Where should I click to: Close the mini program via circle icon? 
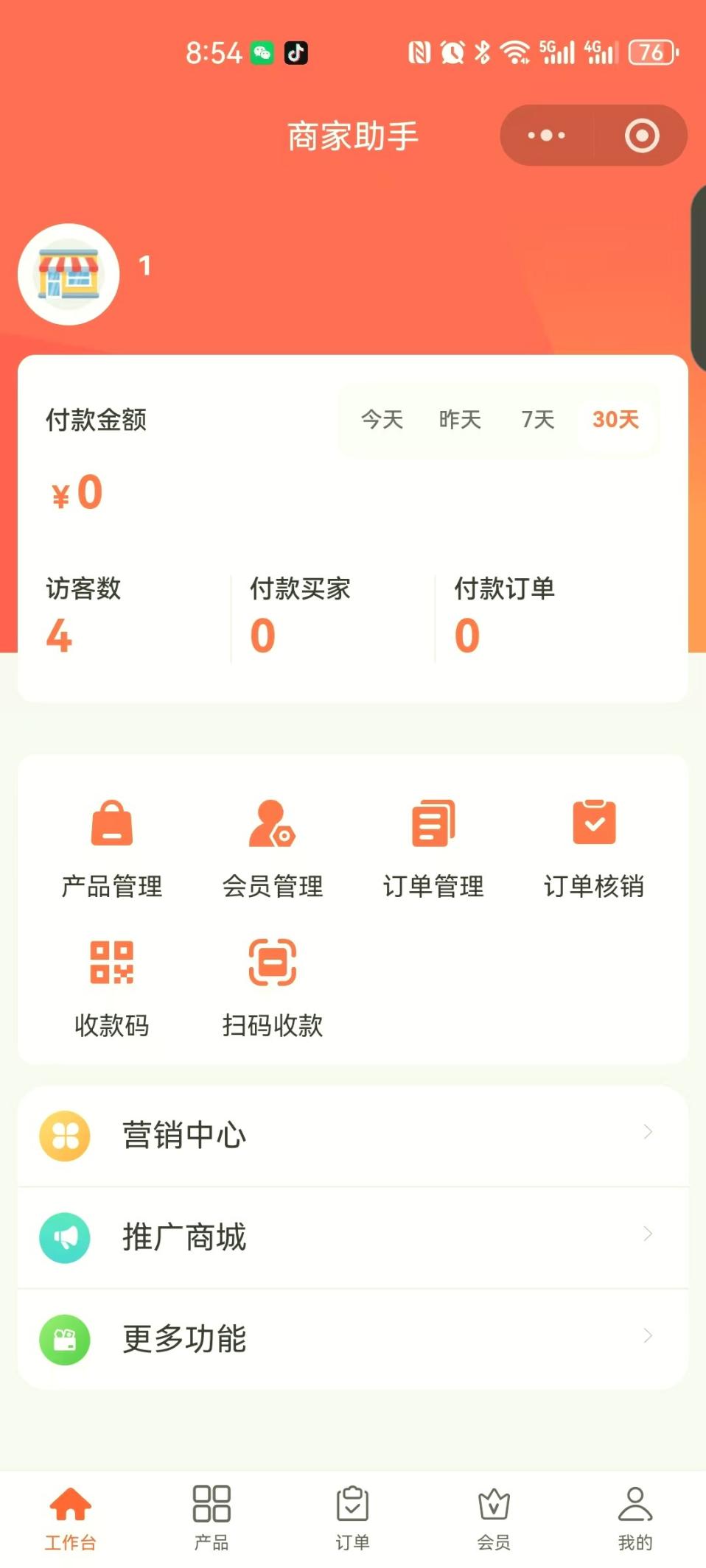pos(641,136)
